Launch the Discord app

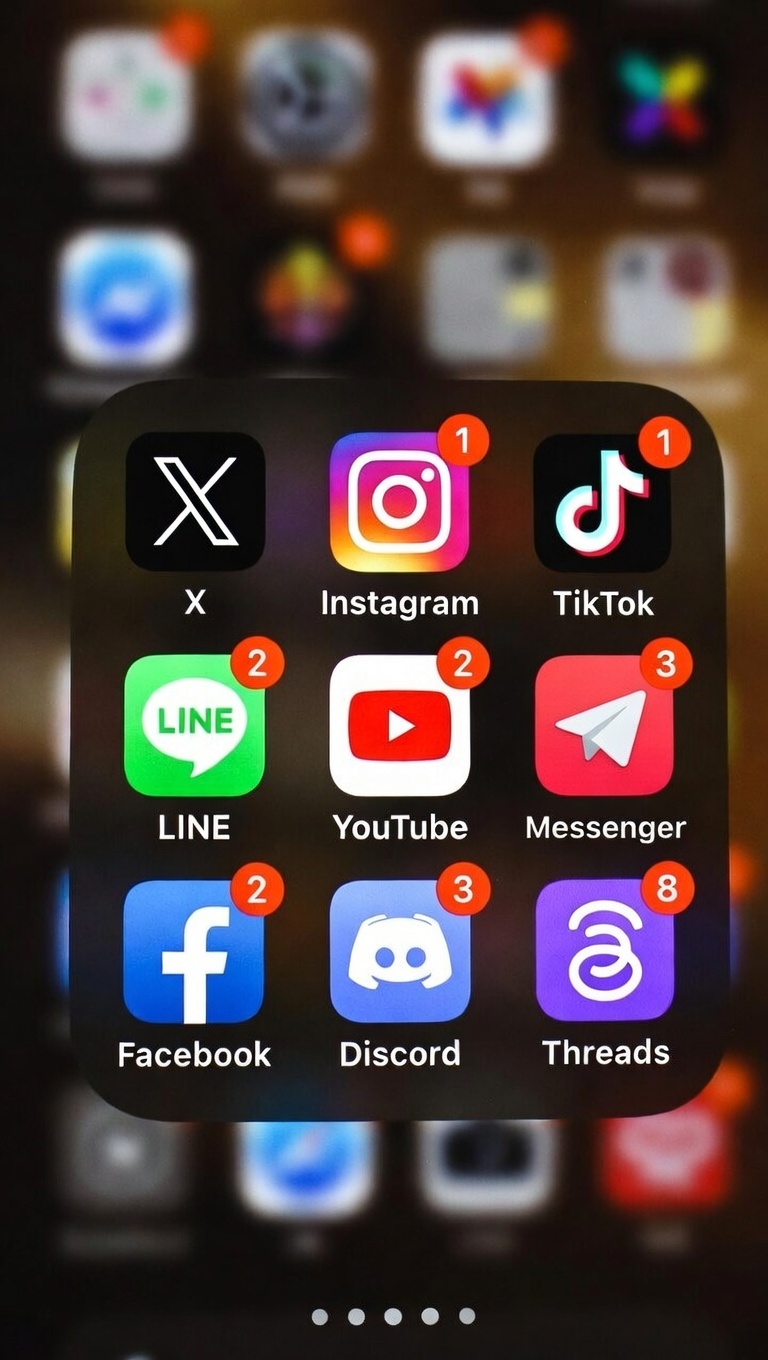click(399, 950)
